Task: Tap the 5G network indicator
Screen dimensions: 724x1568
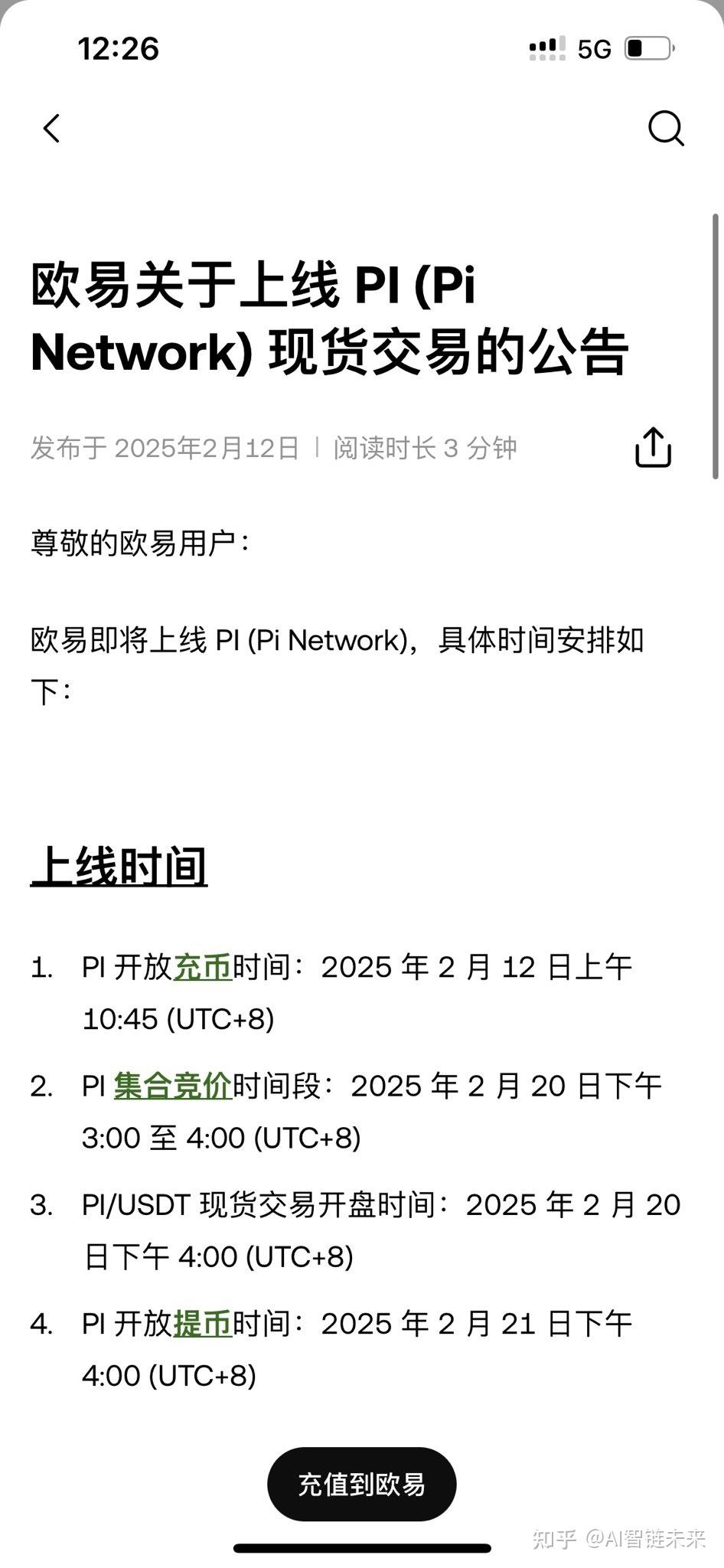Action: click(x=595, y=48)
